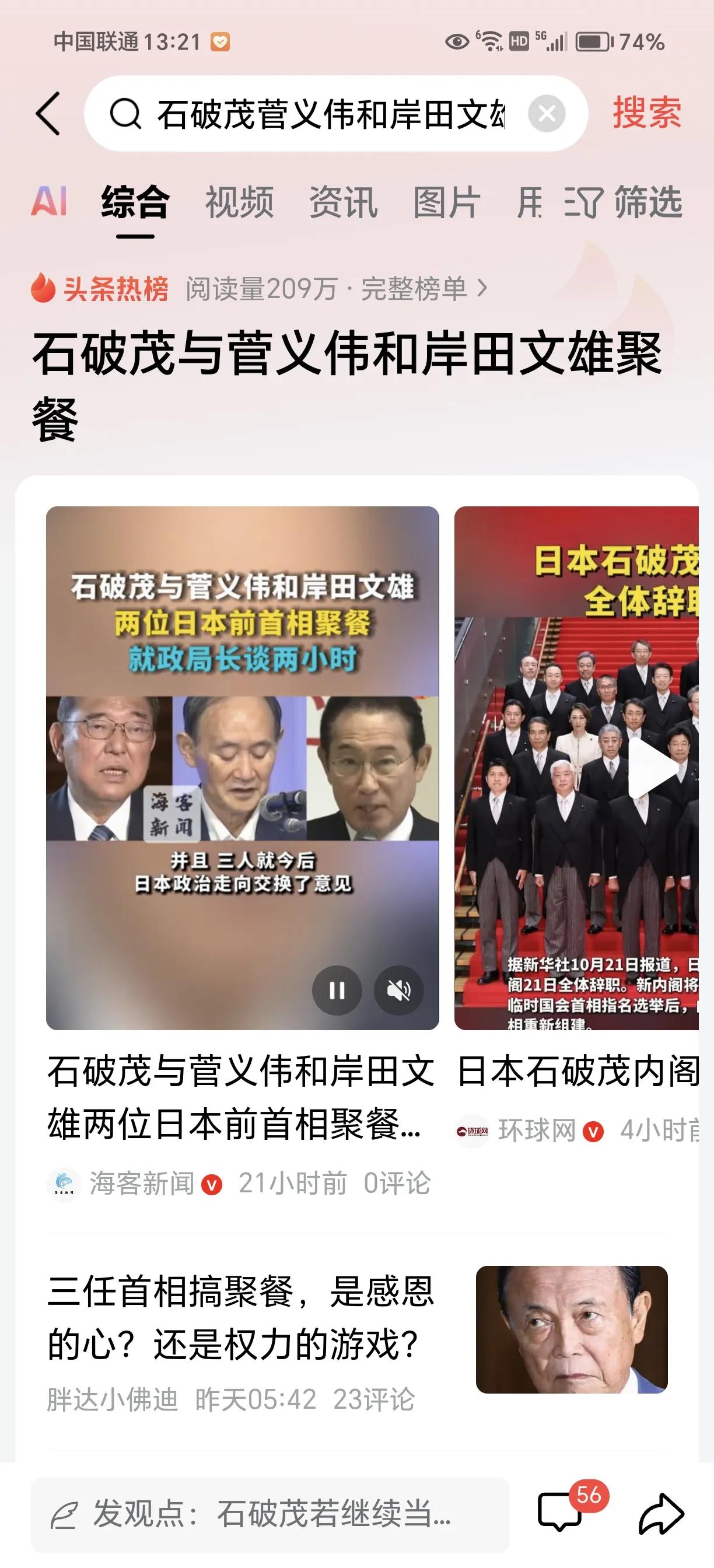Unmute the 海客新闻 video

click(x=398, y=991)
